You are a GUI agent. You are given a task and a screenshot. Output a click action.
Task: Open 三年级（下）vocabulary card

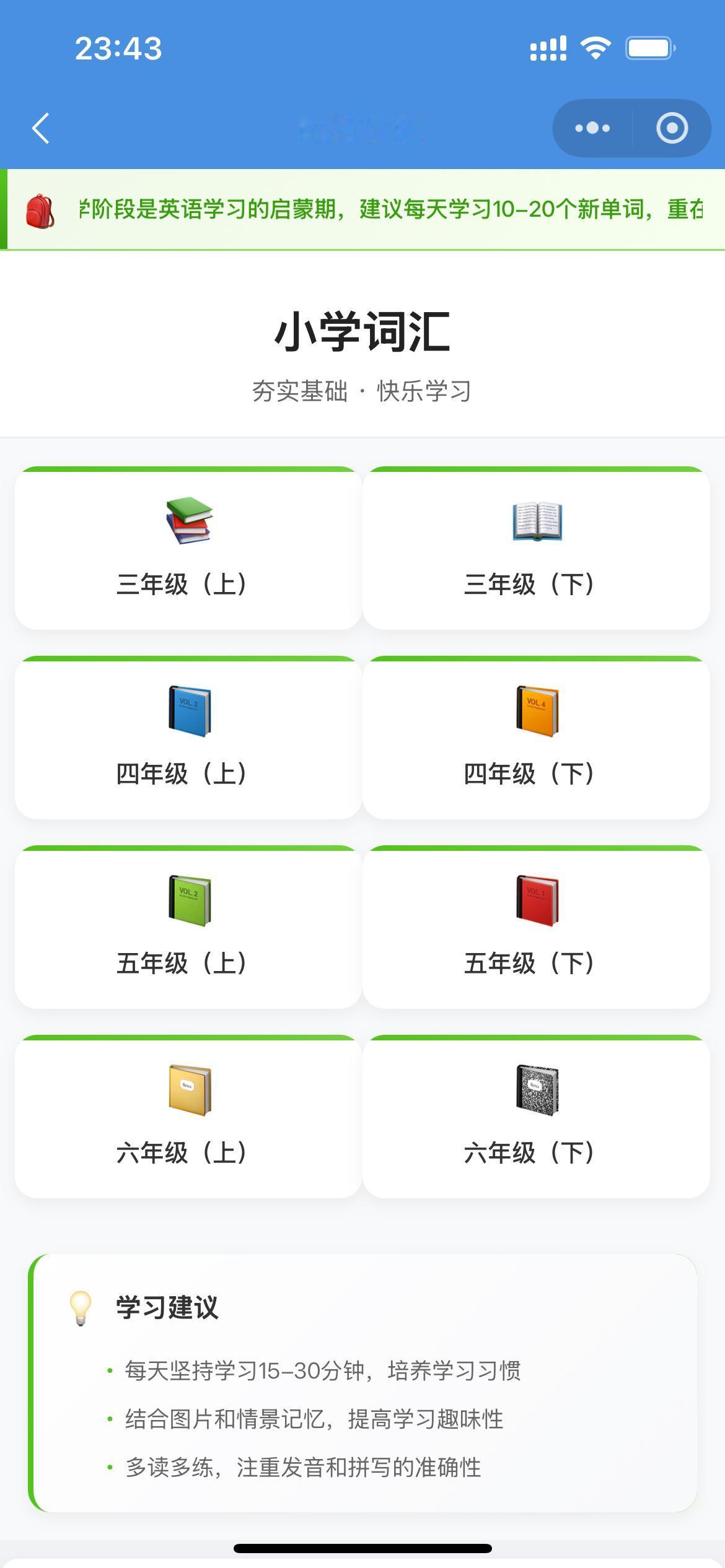[x=536, y=548]
